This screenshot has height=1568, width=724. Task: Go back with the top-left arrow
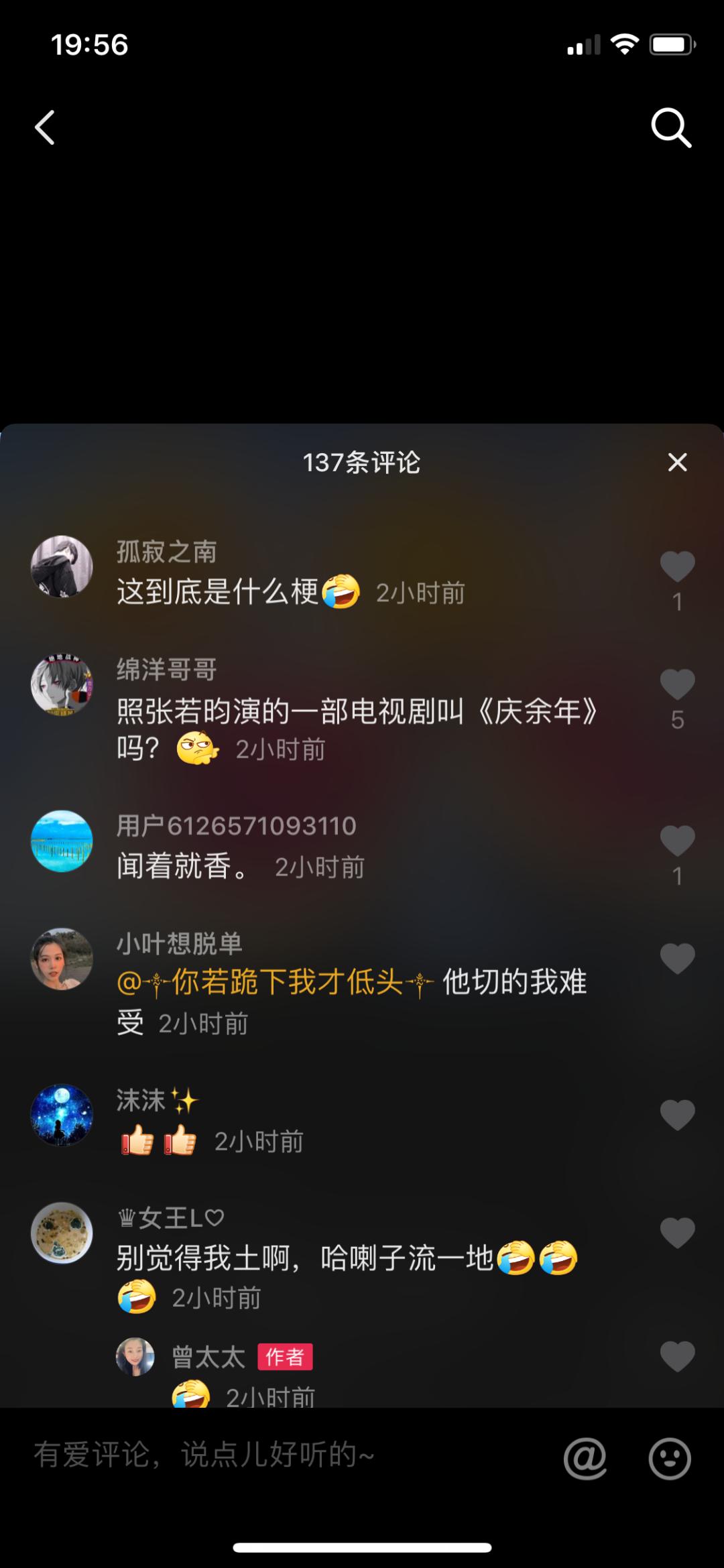(x=45, y=127)
